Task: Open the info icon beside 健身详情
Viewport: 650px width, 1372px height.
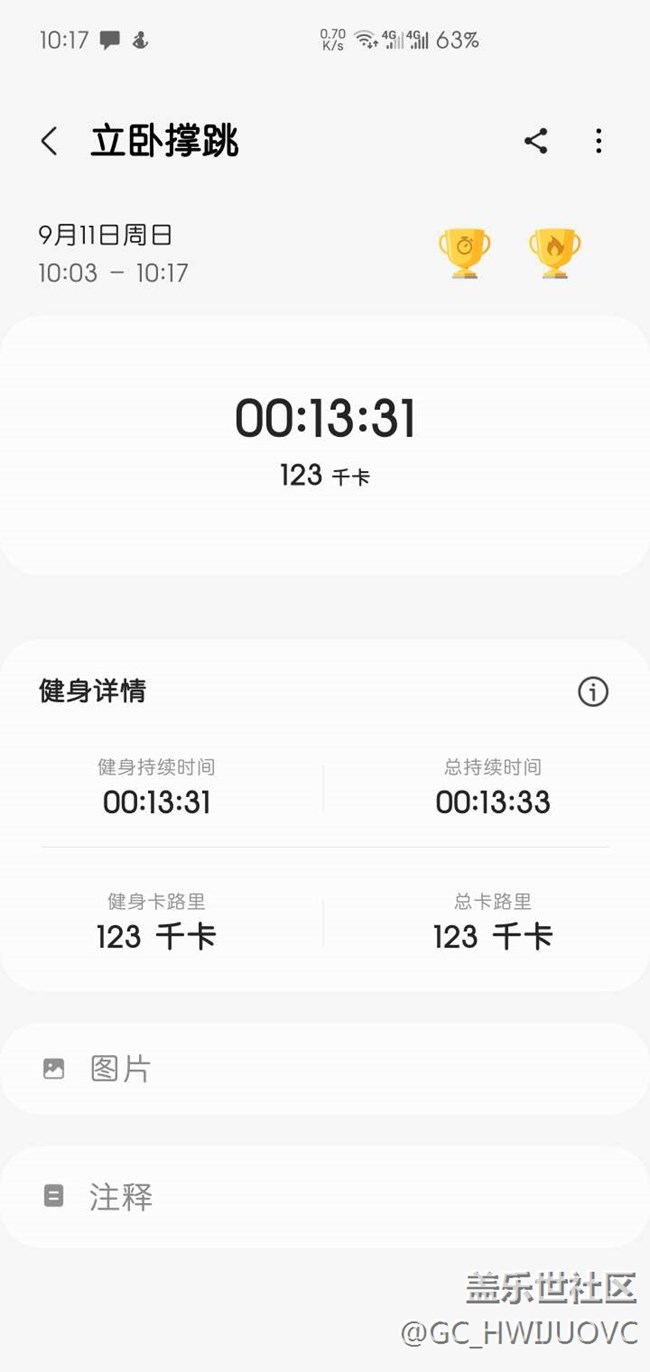Action: (593, 691)
